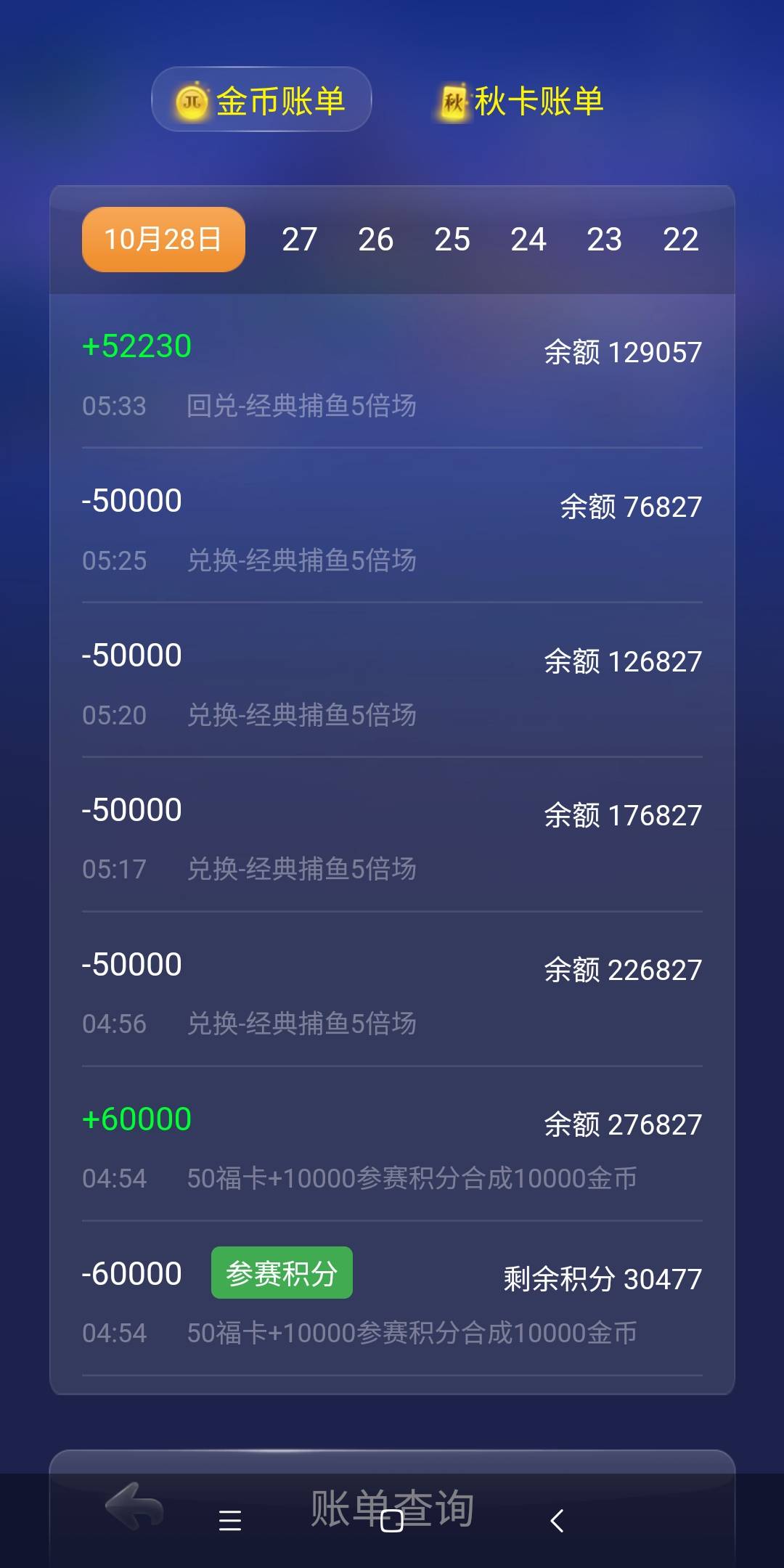Select date 26 in the date bar
The height and width of the screenshot is (1568, 784).
point(375,240)
